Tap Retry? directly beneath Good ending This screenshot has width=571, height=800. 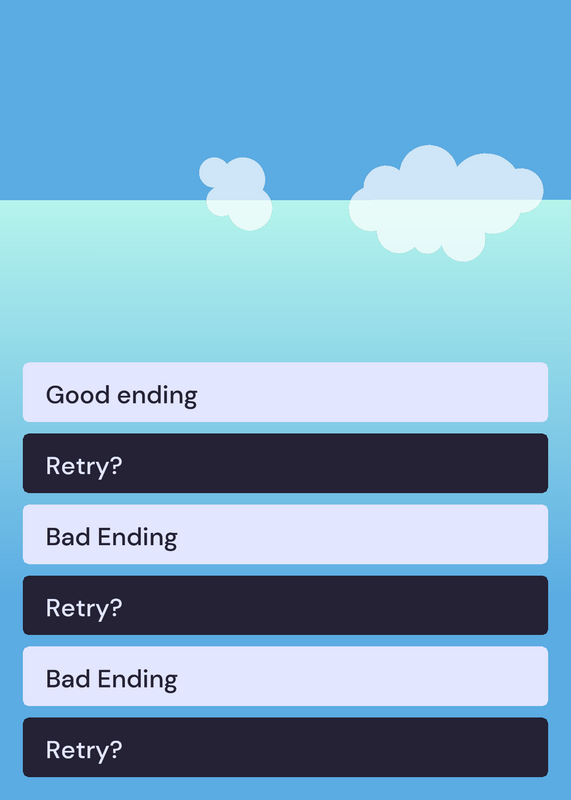pos(285,463)
